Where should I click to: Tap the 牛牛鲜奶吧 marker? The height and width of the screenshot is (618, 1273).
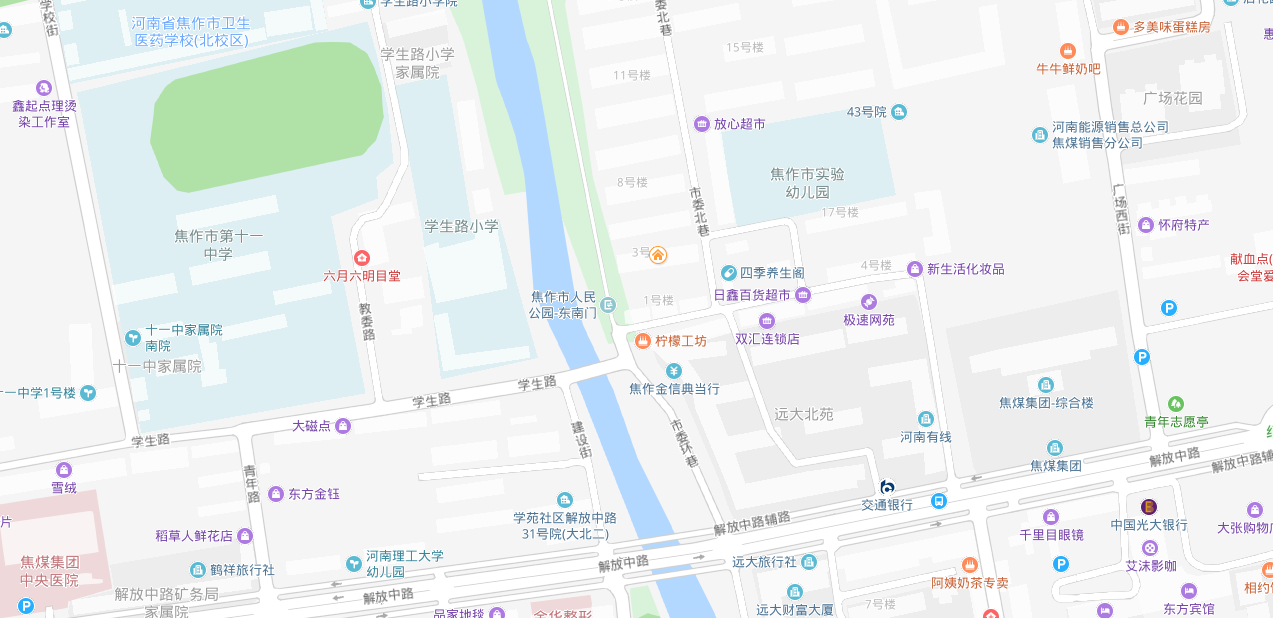[1068, 51]
